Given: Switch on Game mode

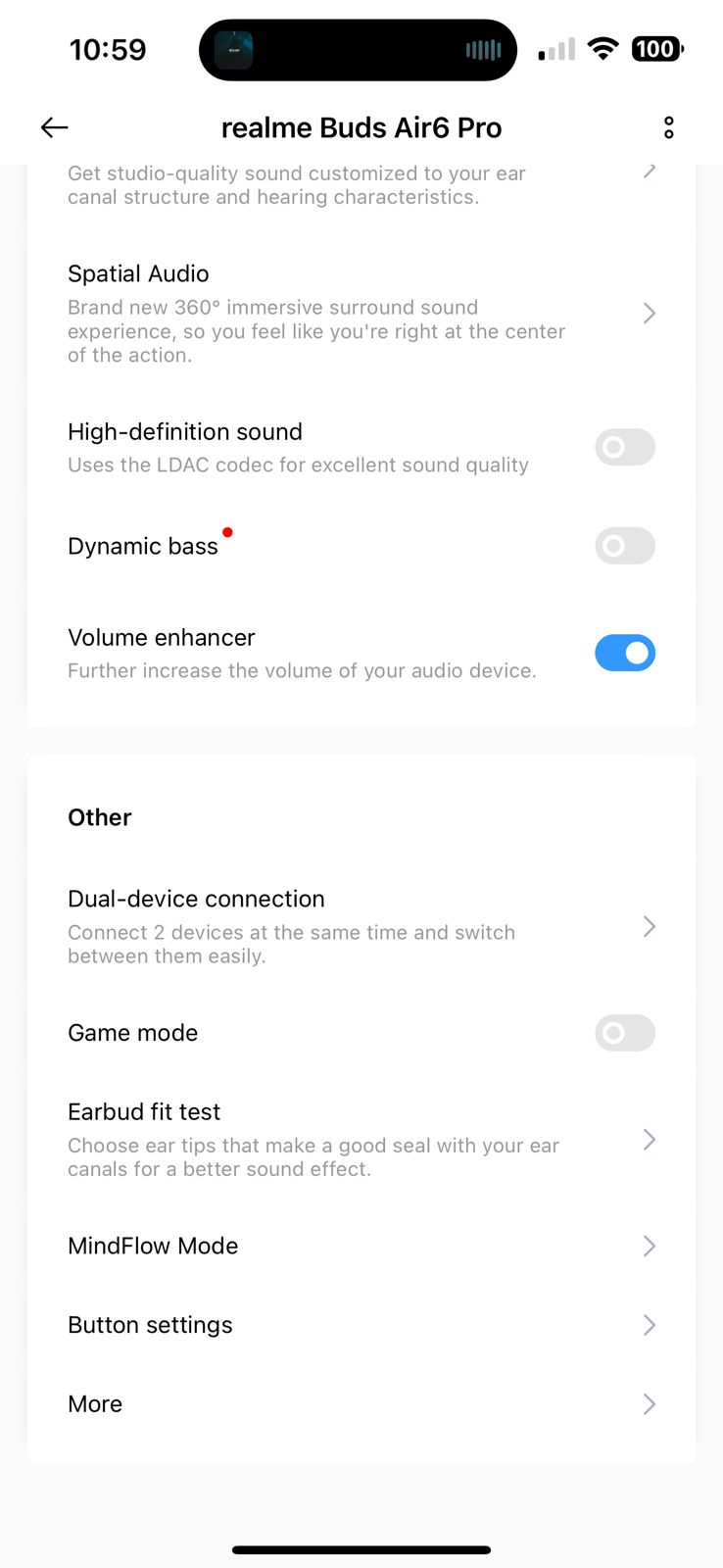Looking at the screenshot, I should click(x=624, y=1033).
